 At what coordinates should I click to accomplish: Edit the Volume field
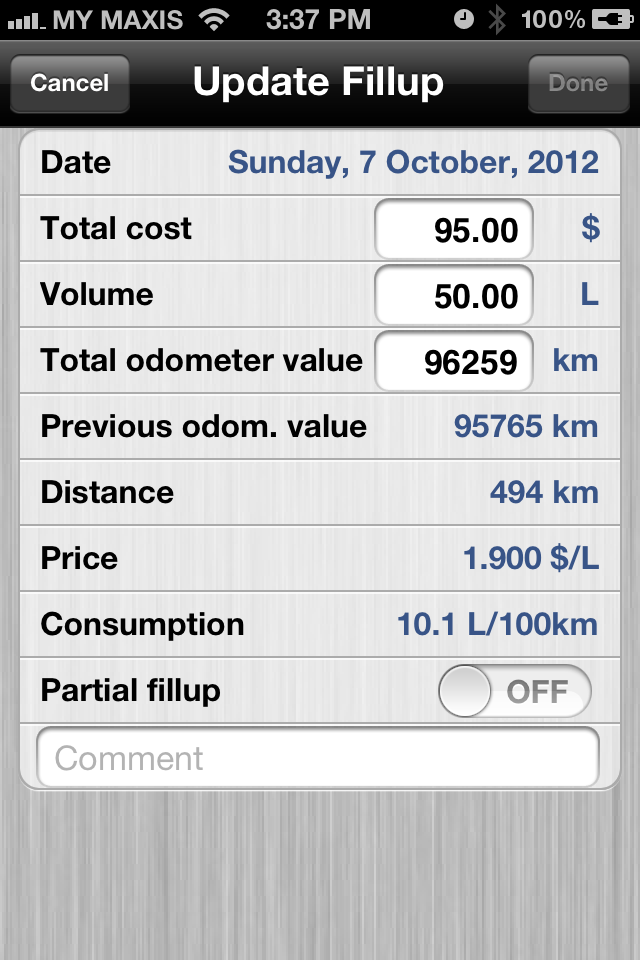coord(453,296)
